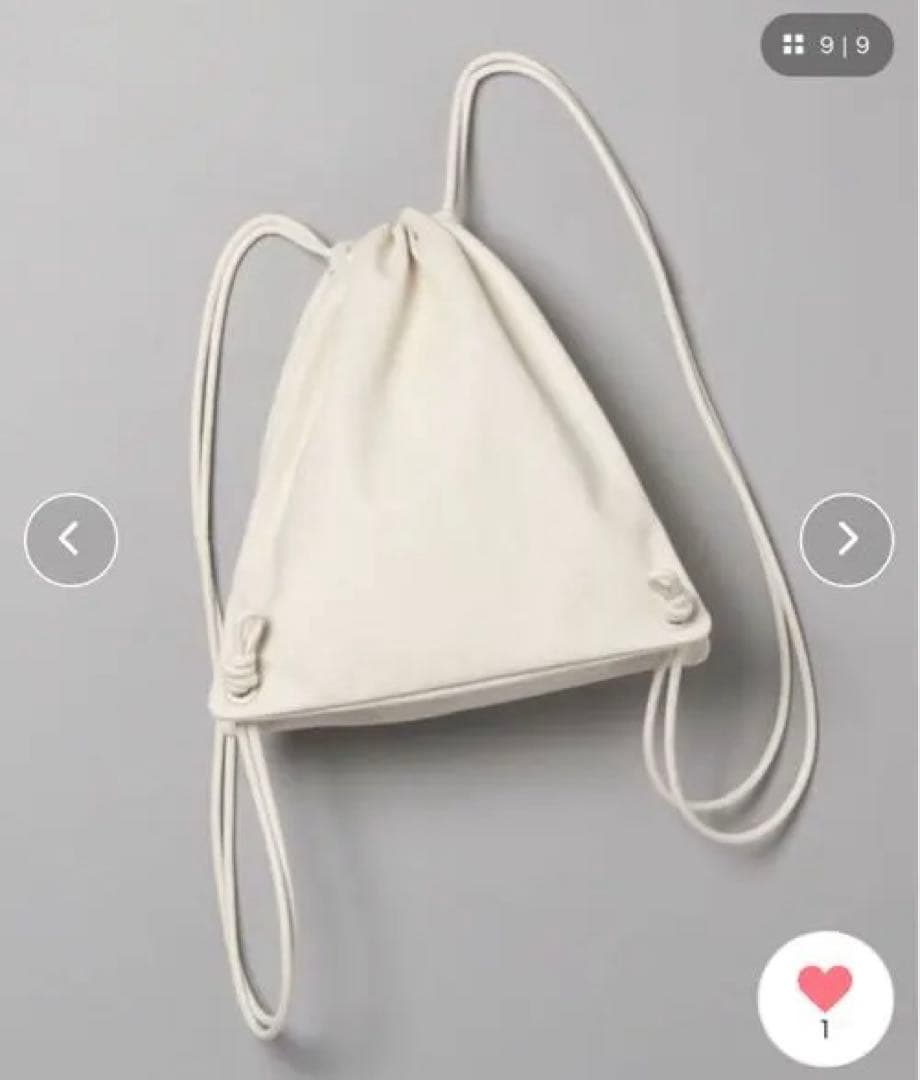The image size is (920, 1080).
Task: Show the next product image
Action: point(846,540)
